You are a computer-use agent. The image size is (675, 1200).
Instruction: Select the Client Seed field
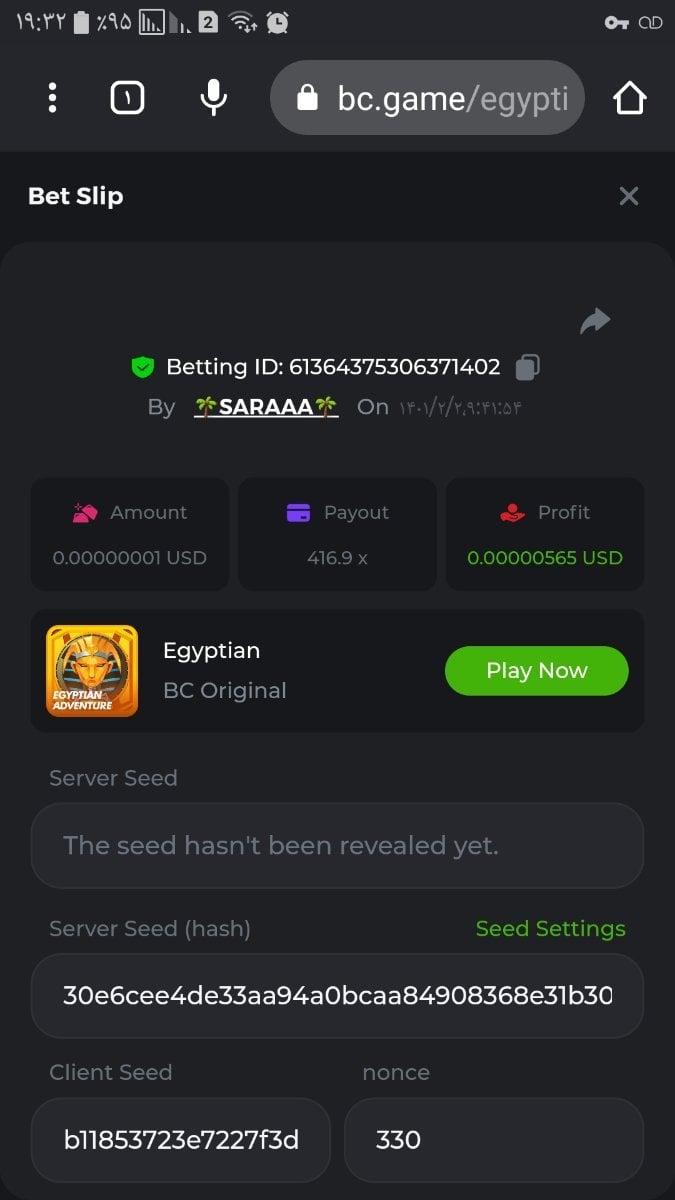(181, 1139)
